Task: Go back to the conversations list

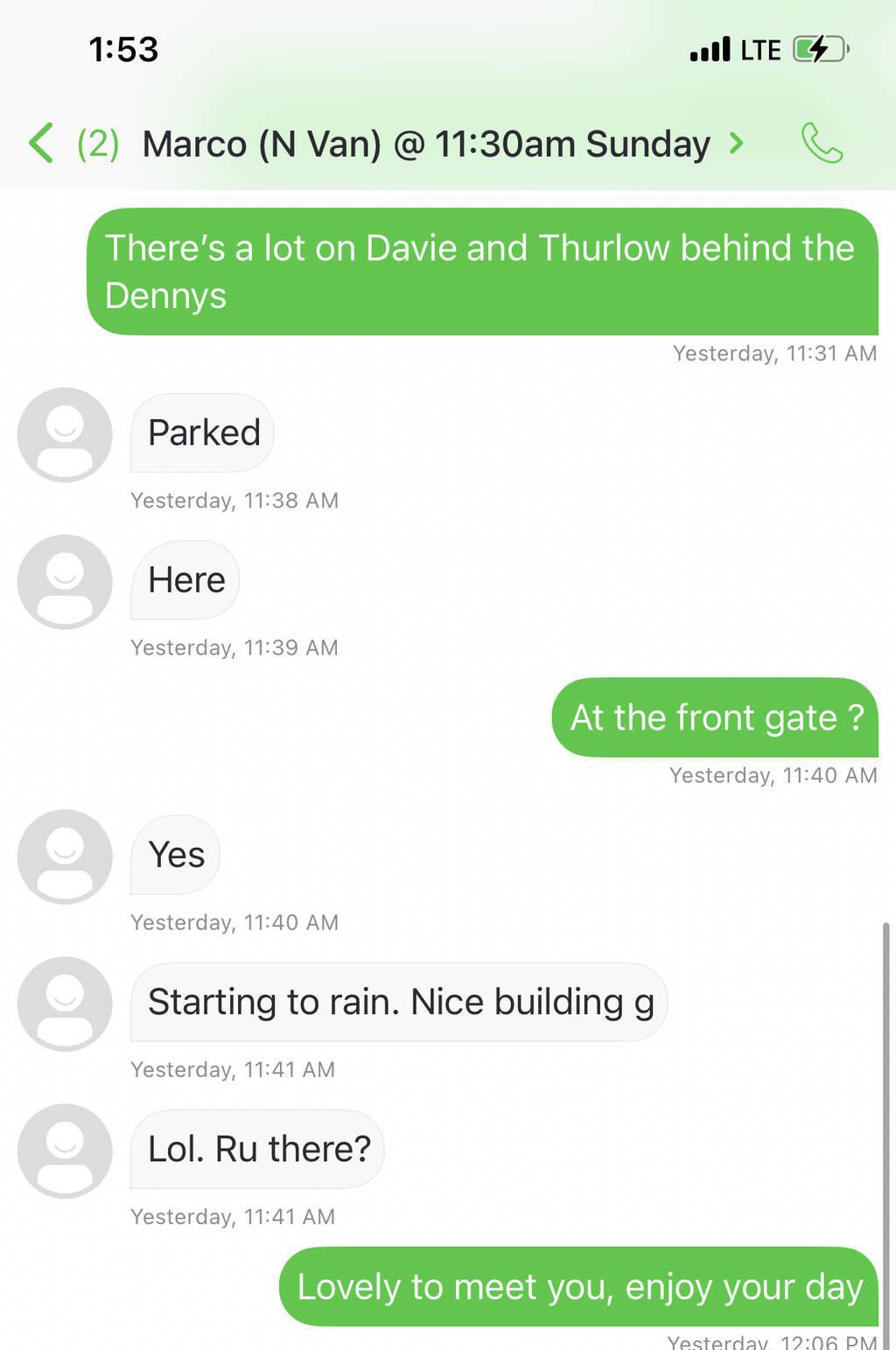Action: [41, 143]
